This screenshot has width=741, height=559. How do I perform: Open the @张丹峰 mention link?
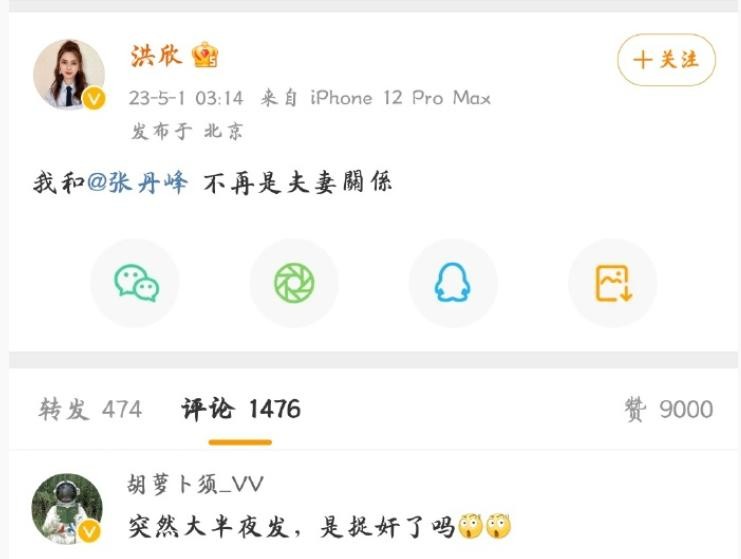pyautogui.click(x=137, y=184)
